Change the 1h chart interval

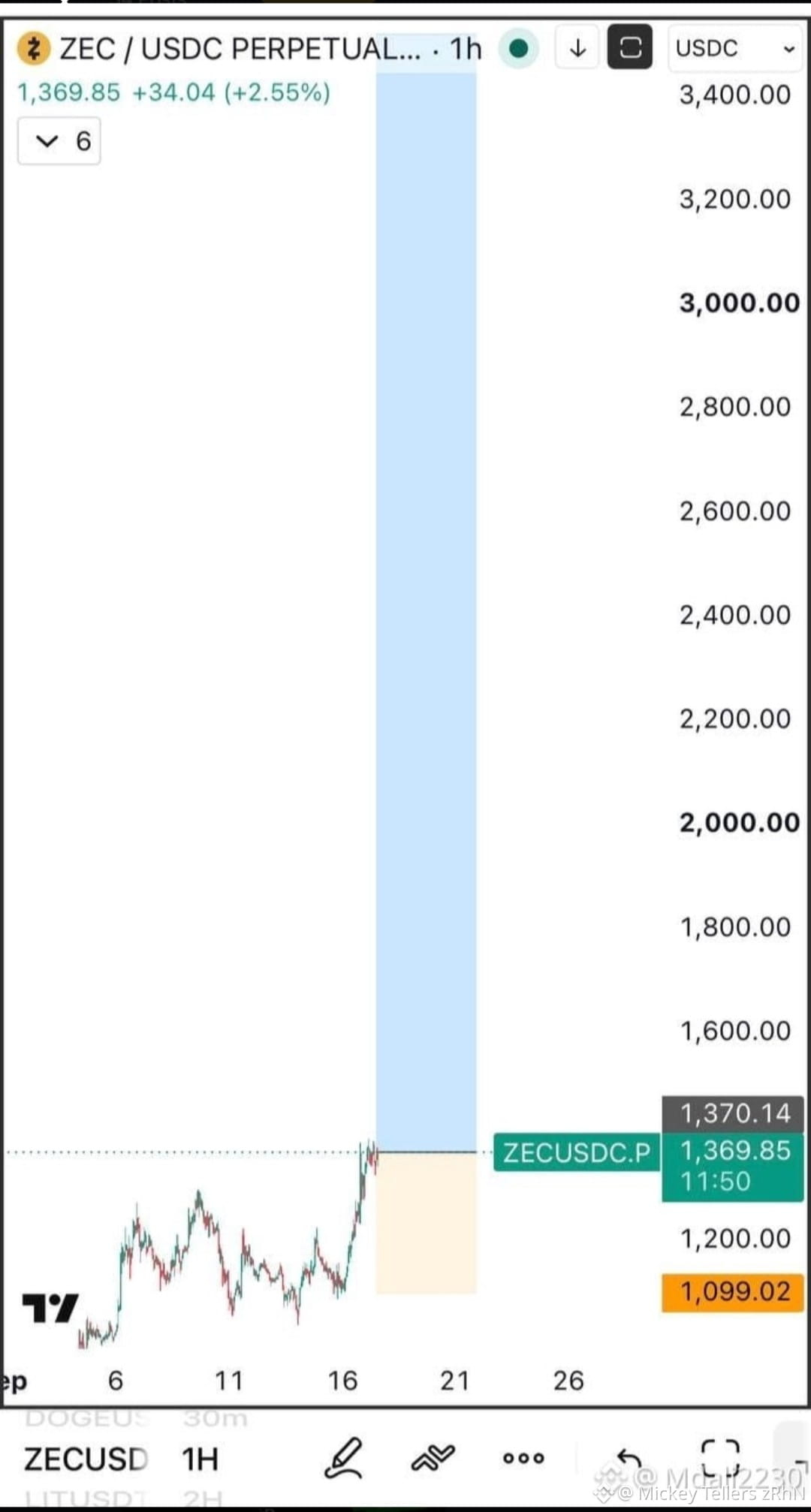[x=466, y=49]
